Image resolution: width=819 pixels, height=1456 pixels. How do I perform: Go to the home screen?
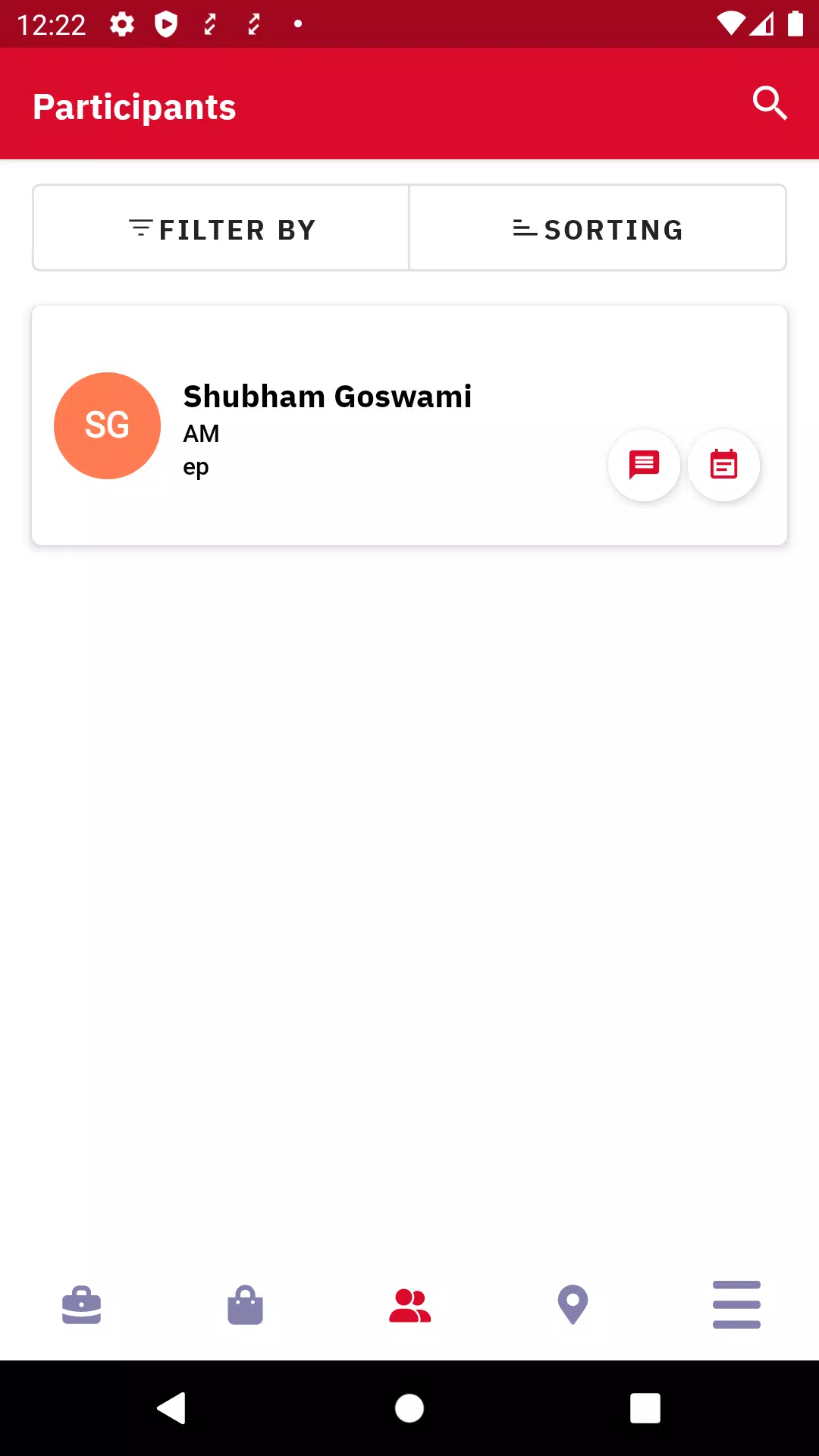(x=409, y=1408)
